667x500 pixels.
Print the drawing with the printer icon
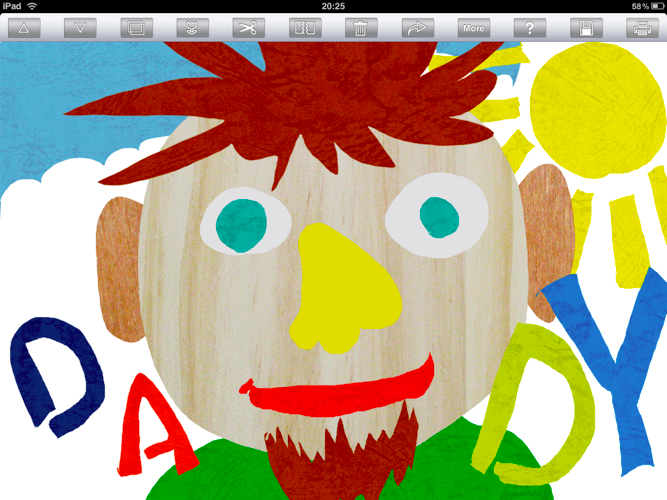click(x=642, y=28)
